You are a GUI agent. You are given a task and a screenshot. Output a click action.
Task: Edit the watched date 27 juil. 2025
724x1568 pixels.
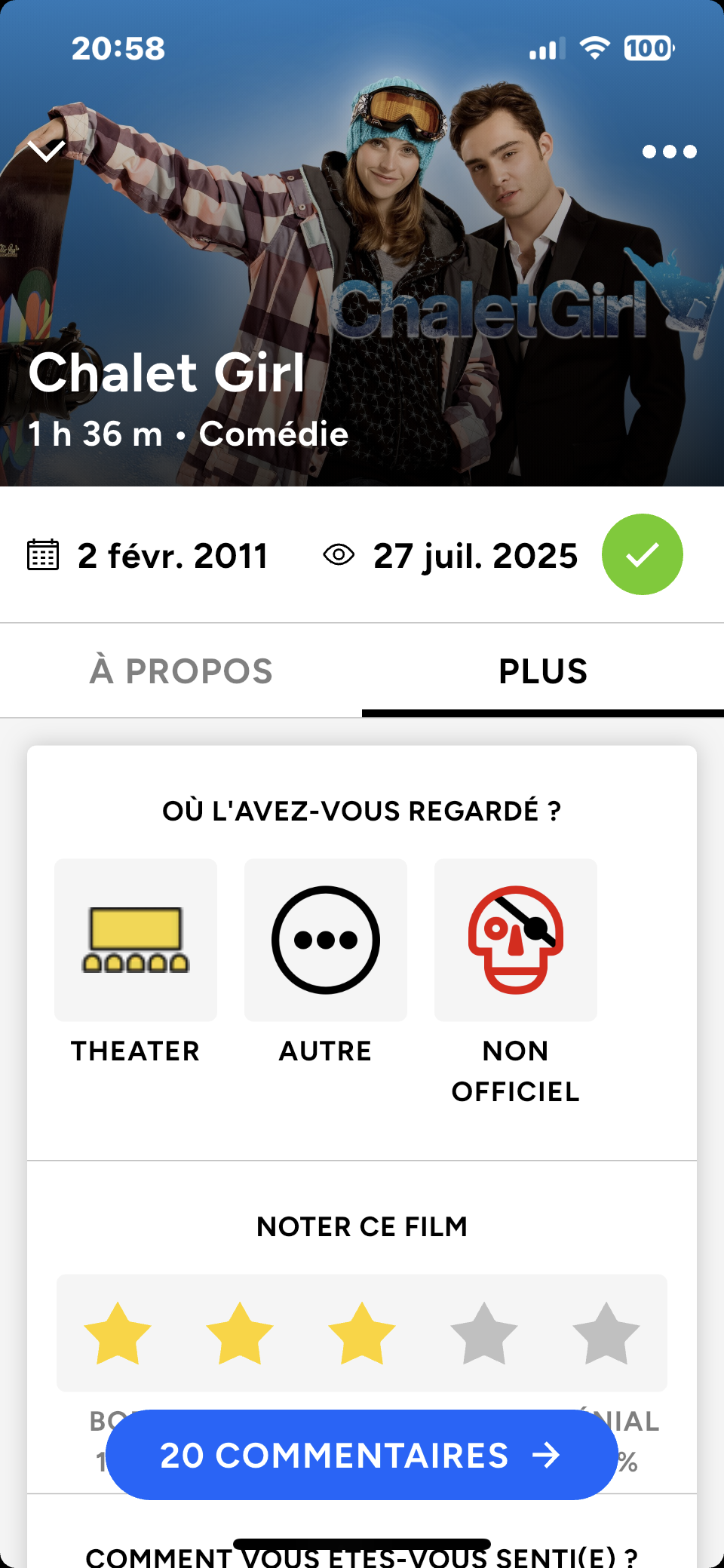click(475, 557)
